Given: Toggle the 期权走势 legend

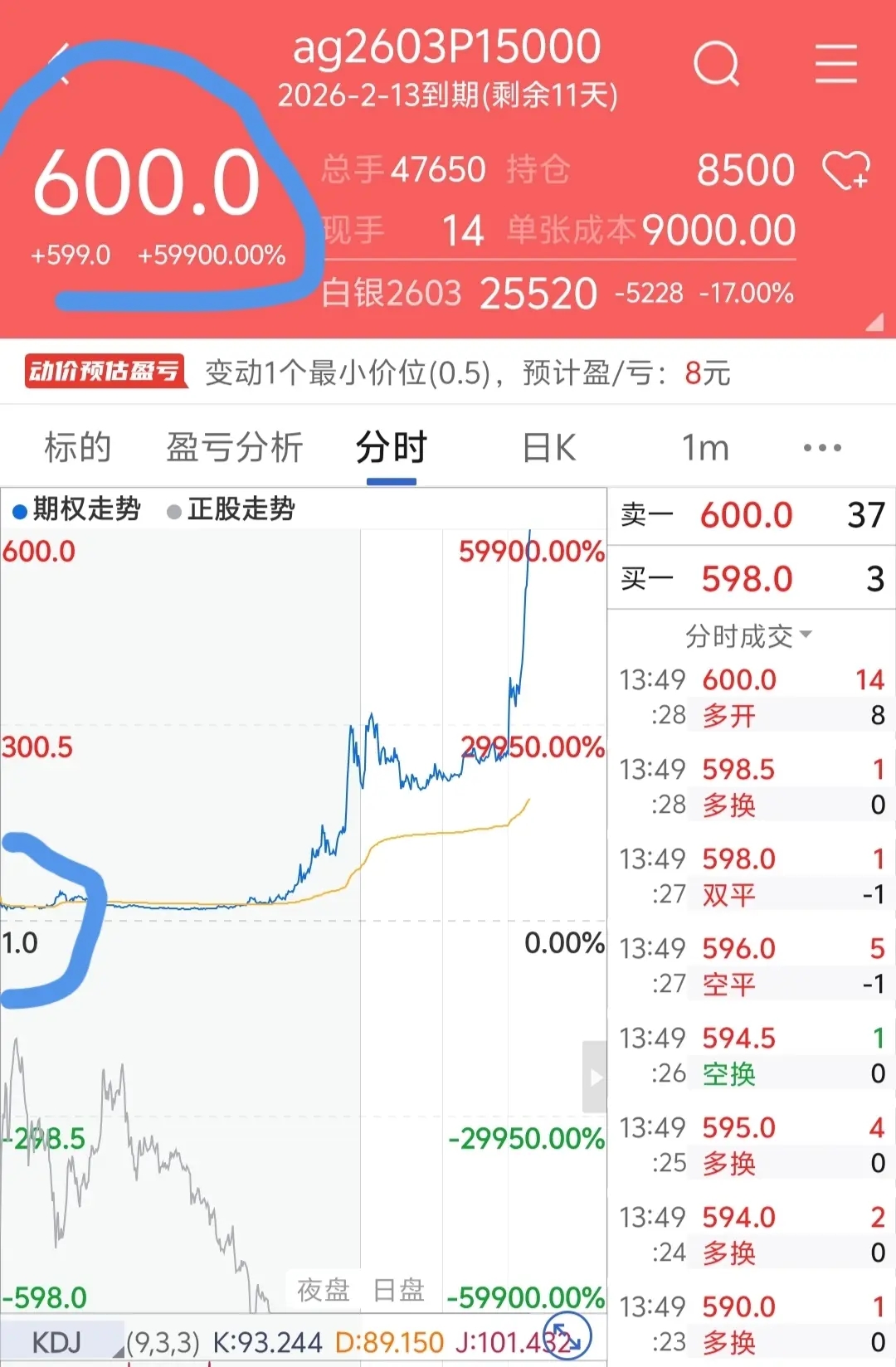Looking at the screenshot, I should pyautogui.click(x=76, y=509).
